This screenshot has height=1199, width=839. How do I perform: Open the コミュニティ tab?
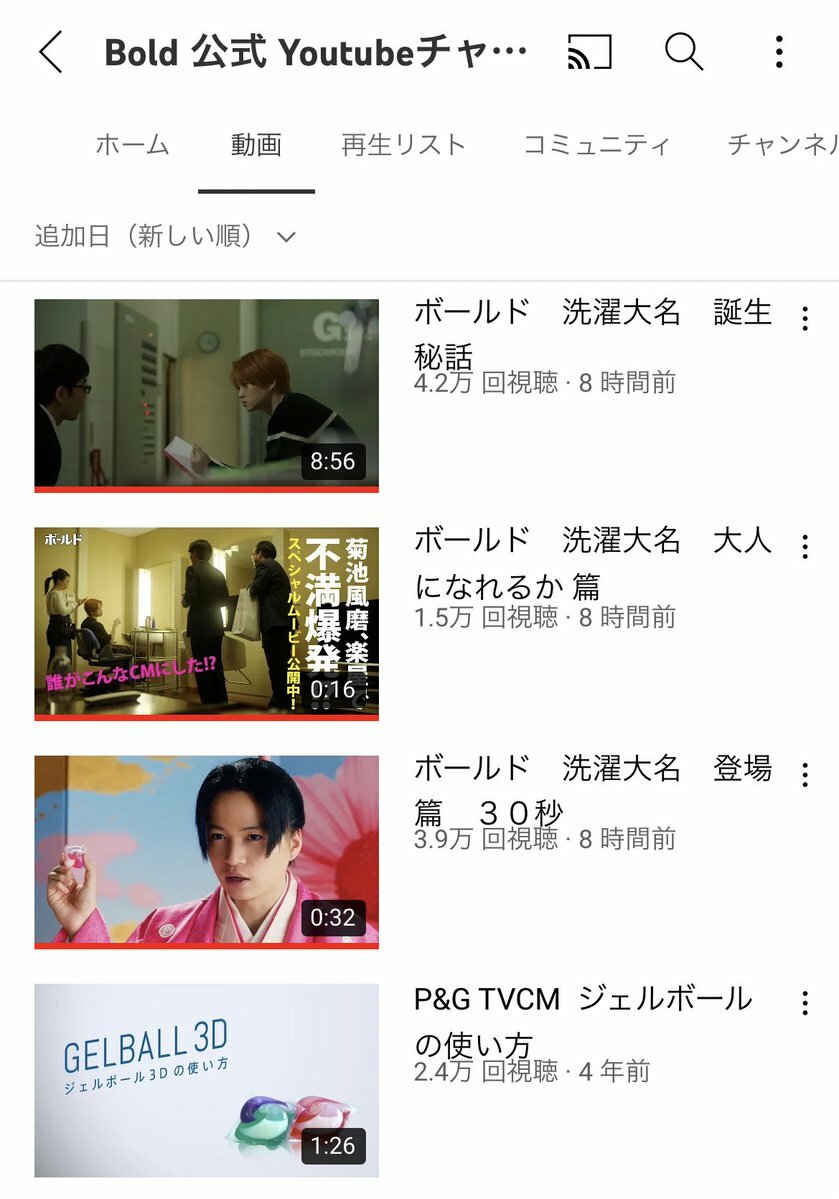point(597,145)
